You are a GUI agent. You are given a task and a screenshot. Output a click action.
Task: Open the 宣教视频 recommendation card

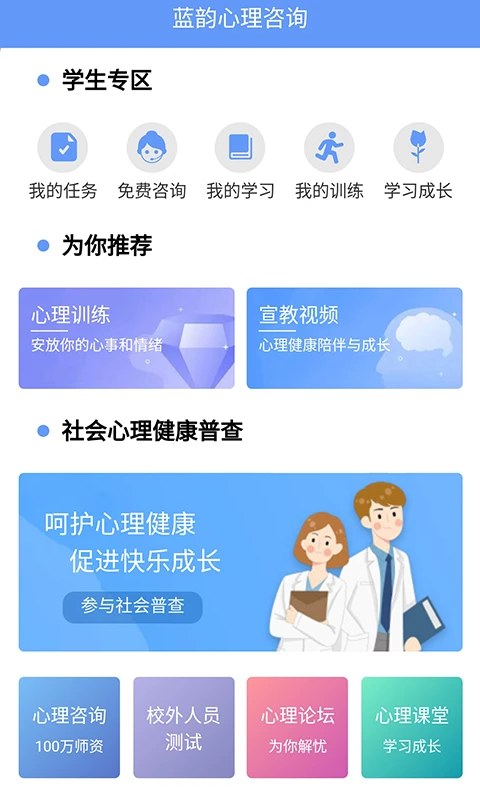355,338
